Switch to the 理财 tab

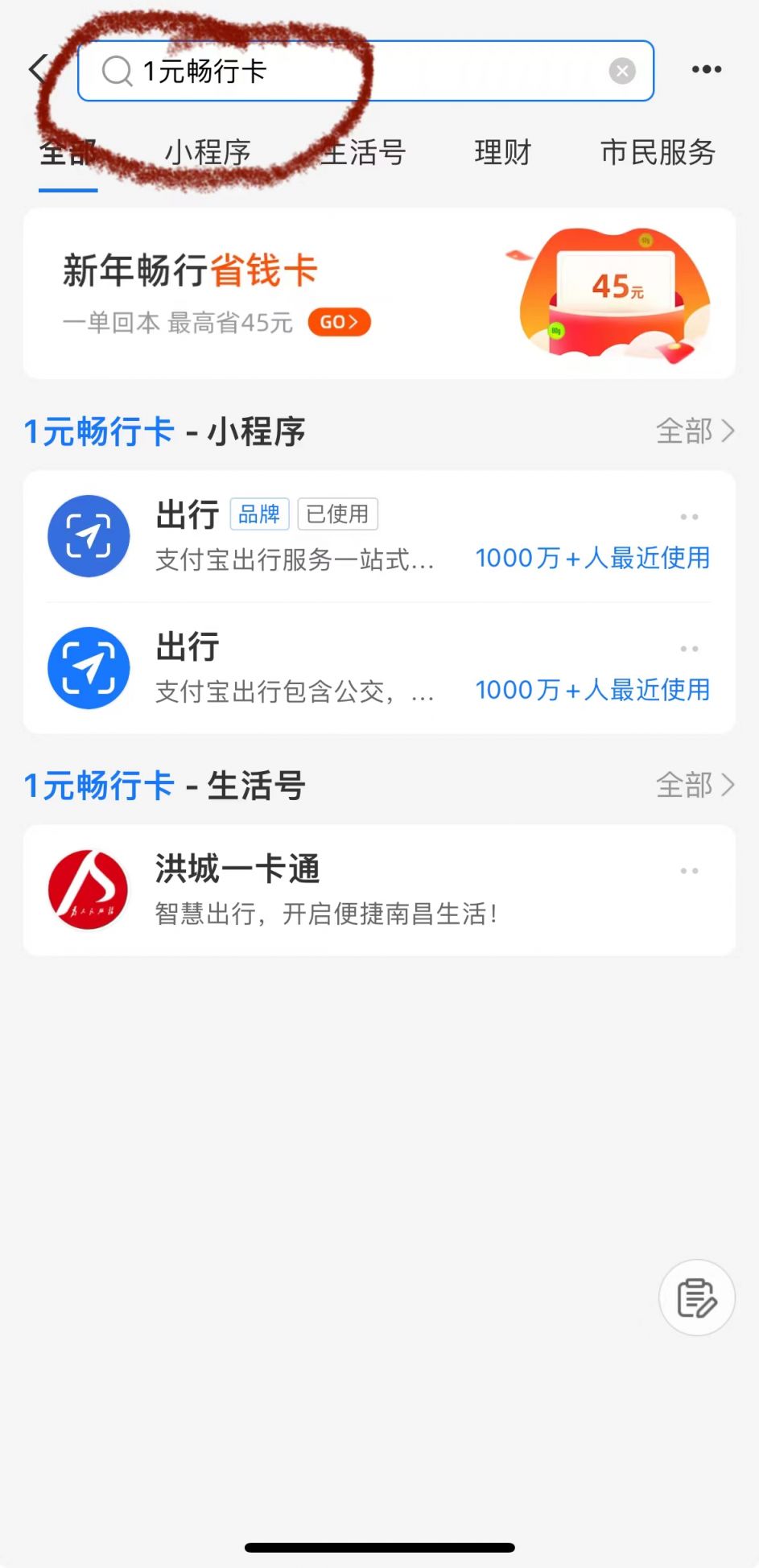pyautogui.click(x=502, y=152)
